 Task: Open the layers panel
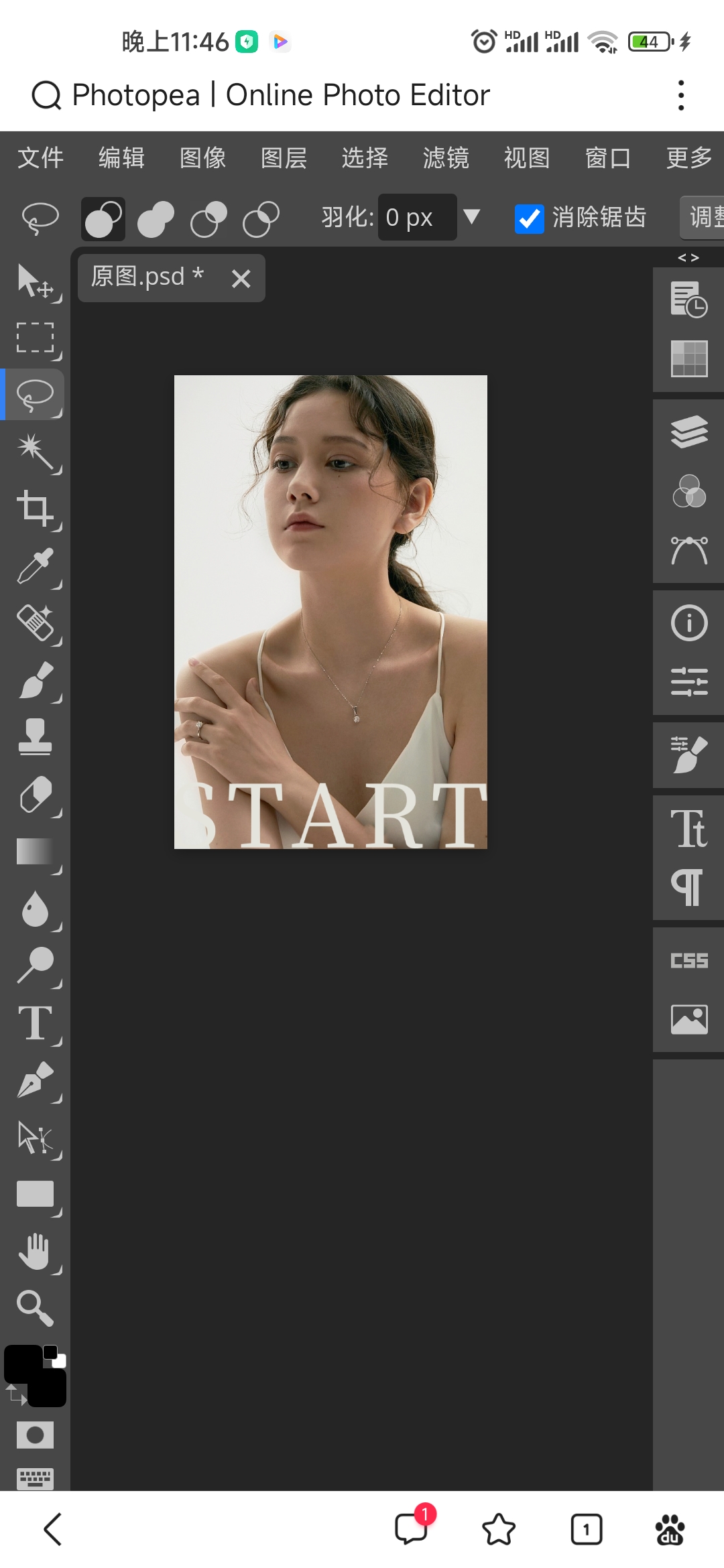689,432
